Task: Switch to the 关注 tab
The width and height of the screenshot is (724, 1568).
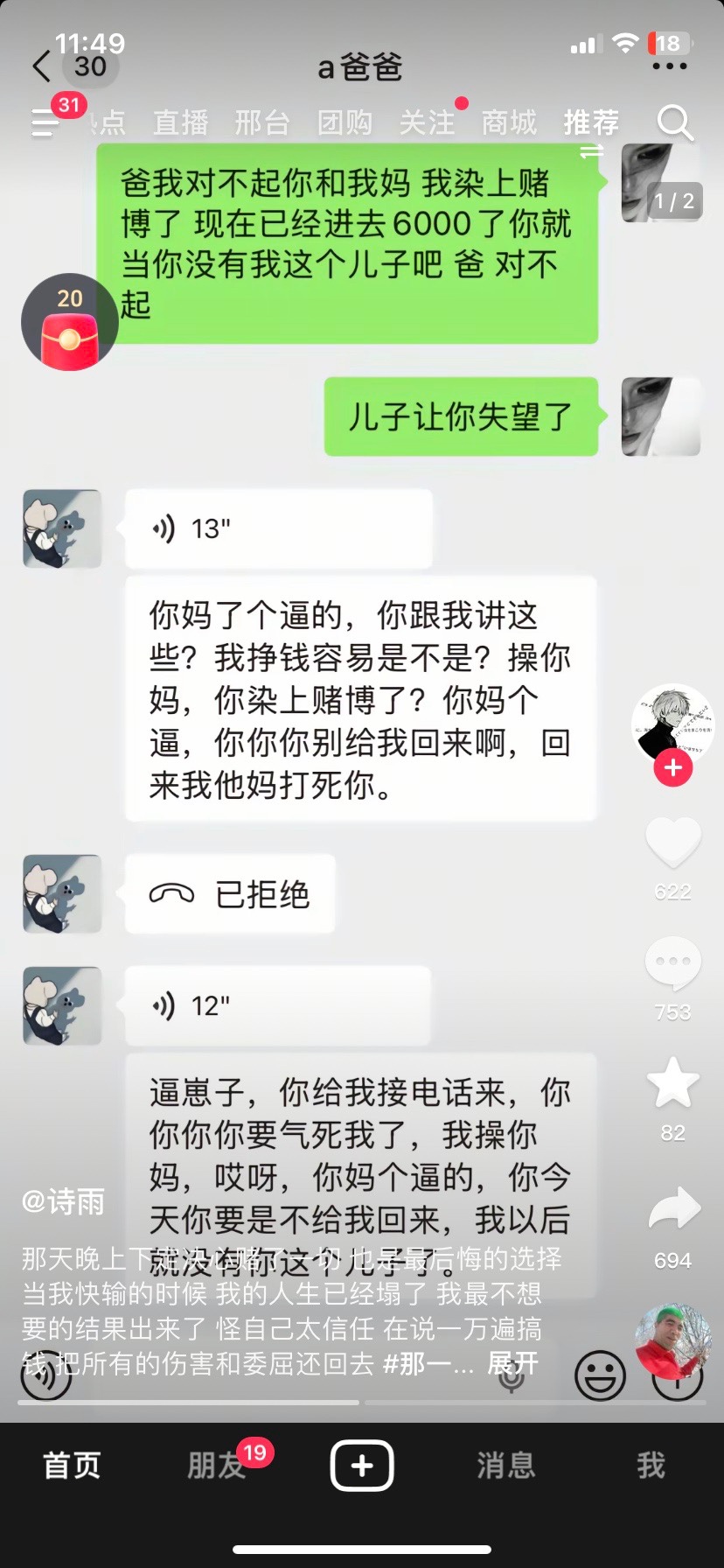Action: 427,122
